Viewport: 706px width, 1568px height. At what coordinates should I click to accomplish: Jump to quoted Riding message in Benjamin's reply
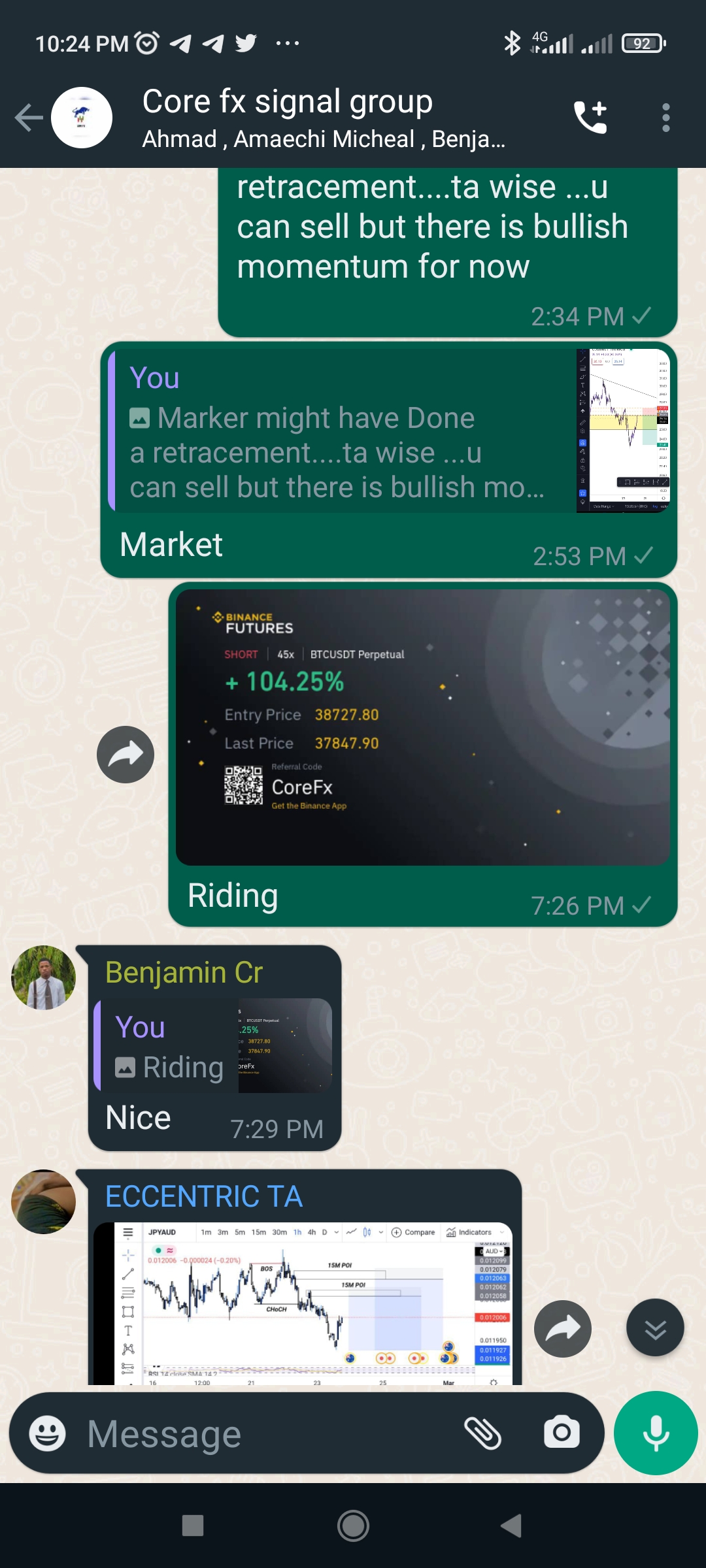click(x=213, y=1045)
